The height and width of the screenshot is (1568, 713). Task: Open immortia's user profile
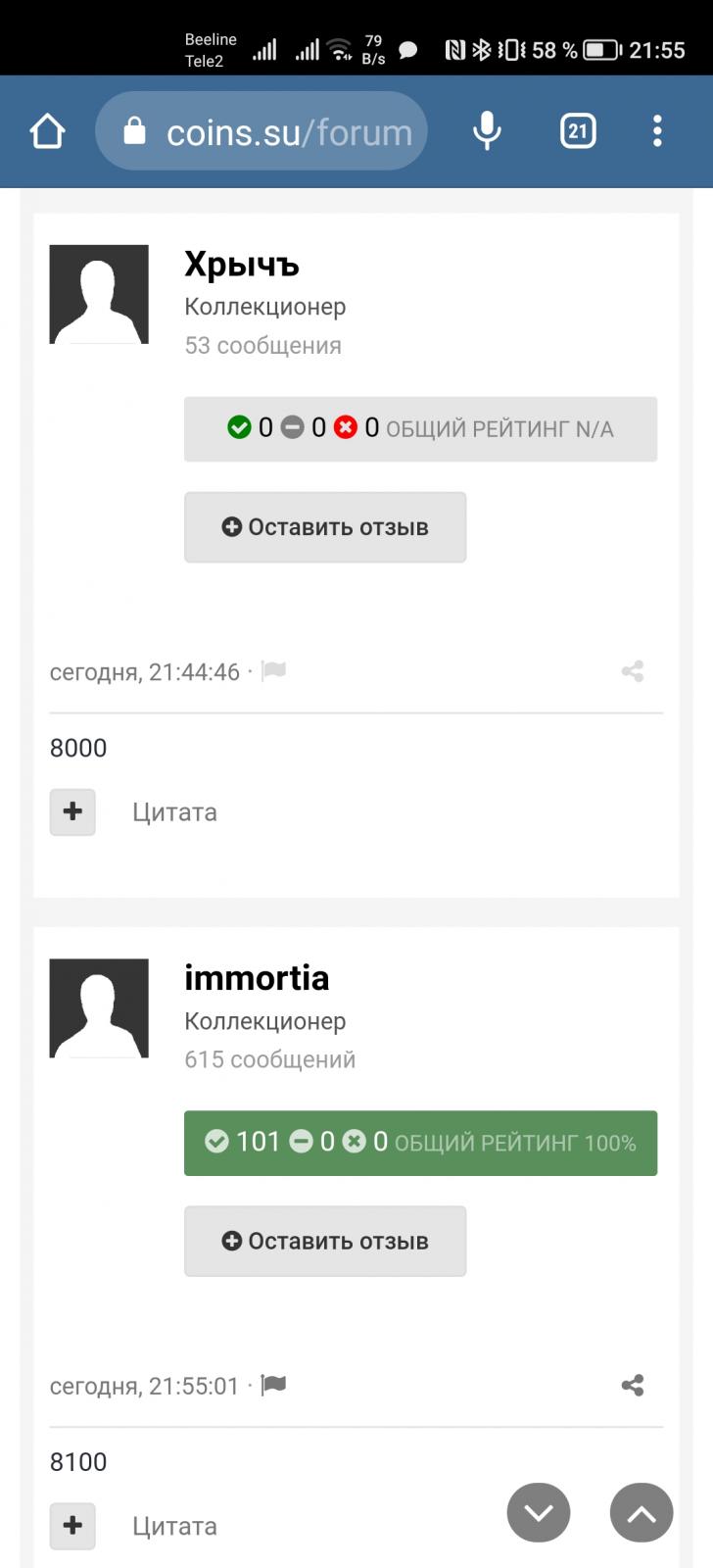pyautogui.click(x=257, y=978)
